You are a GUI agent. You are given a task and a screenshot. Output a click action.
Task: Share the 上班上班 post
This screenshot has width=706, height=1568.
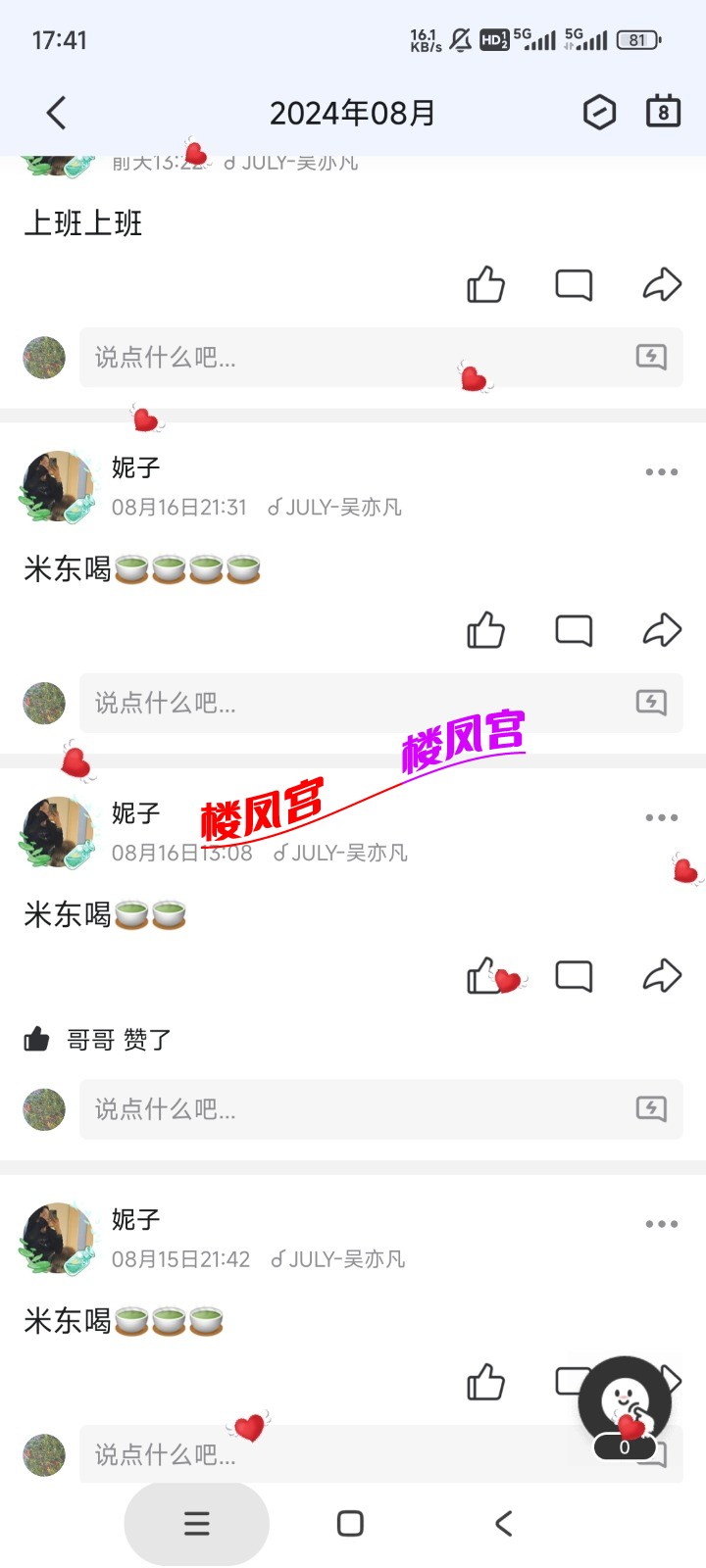pos(662,285)
